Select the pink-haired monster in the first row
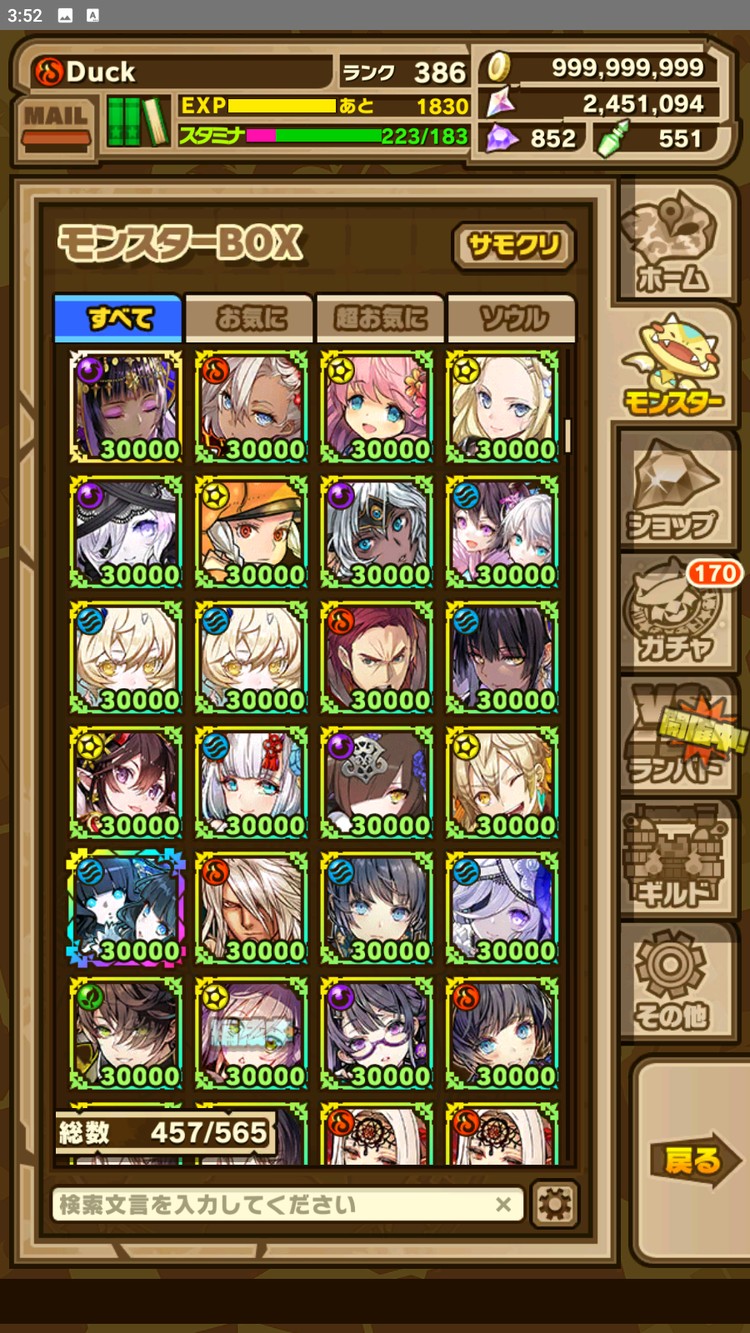Viewport: 750px width, 1333px height. click(377, 407)
